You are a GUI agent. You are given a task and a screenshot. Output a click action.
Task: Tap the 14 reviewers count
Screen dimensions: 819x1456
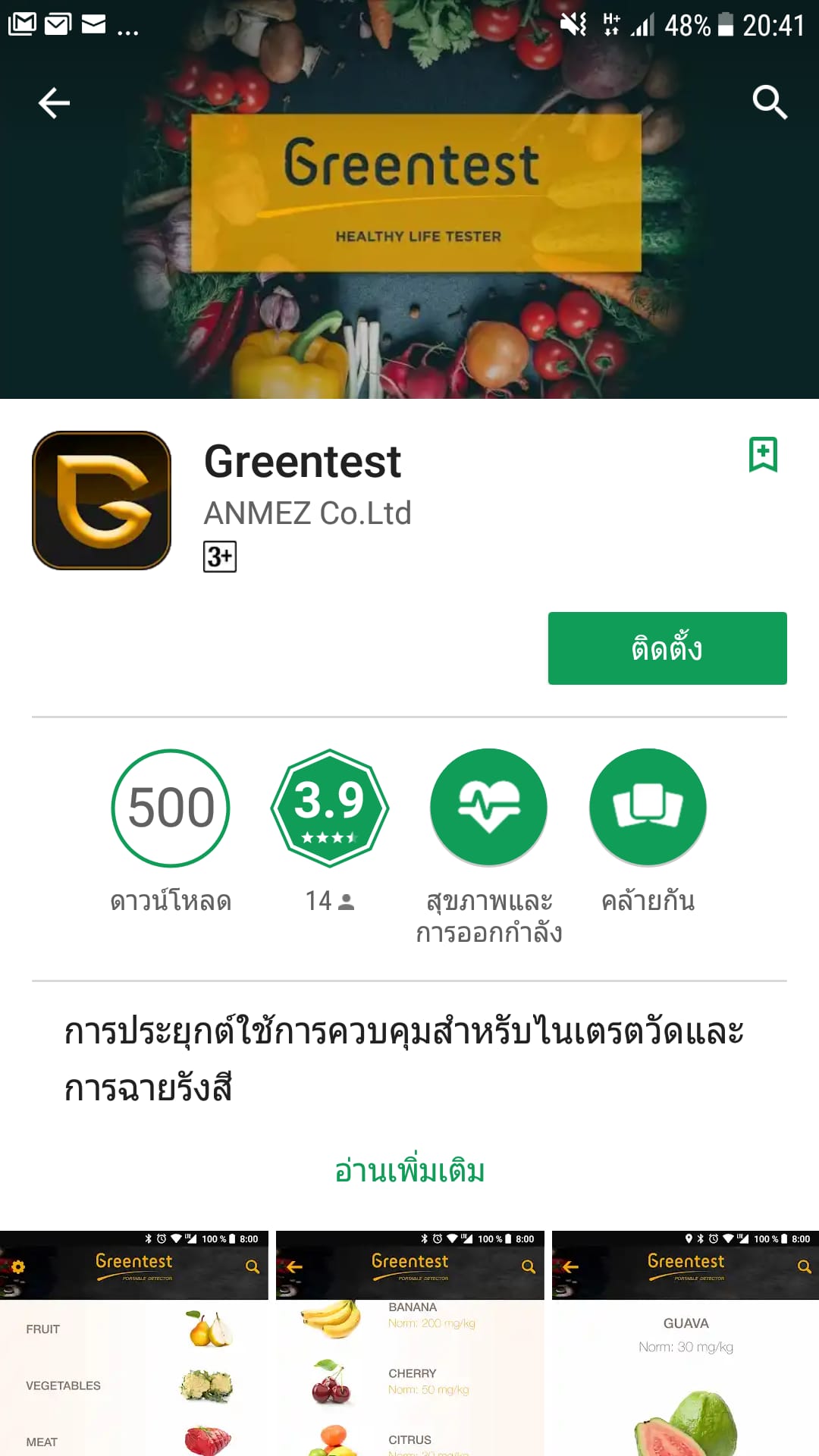click(329, 902)
